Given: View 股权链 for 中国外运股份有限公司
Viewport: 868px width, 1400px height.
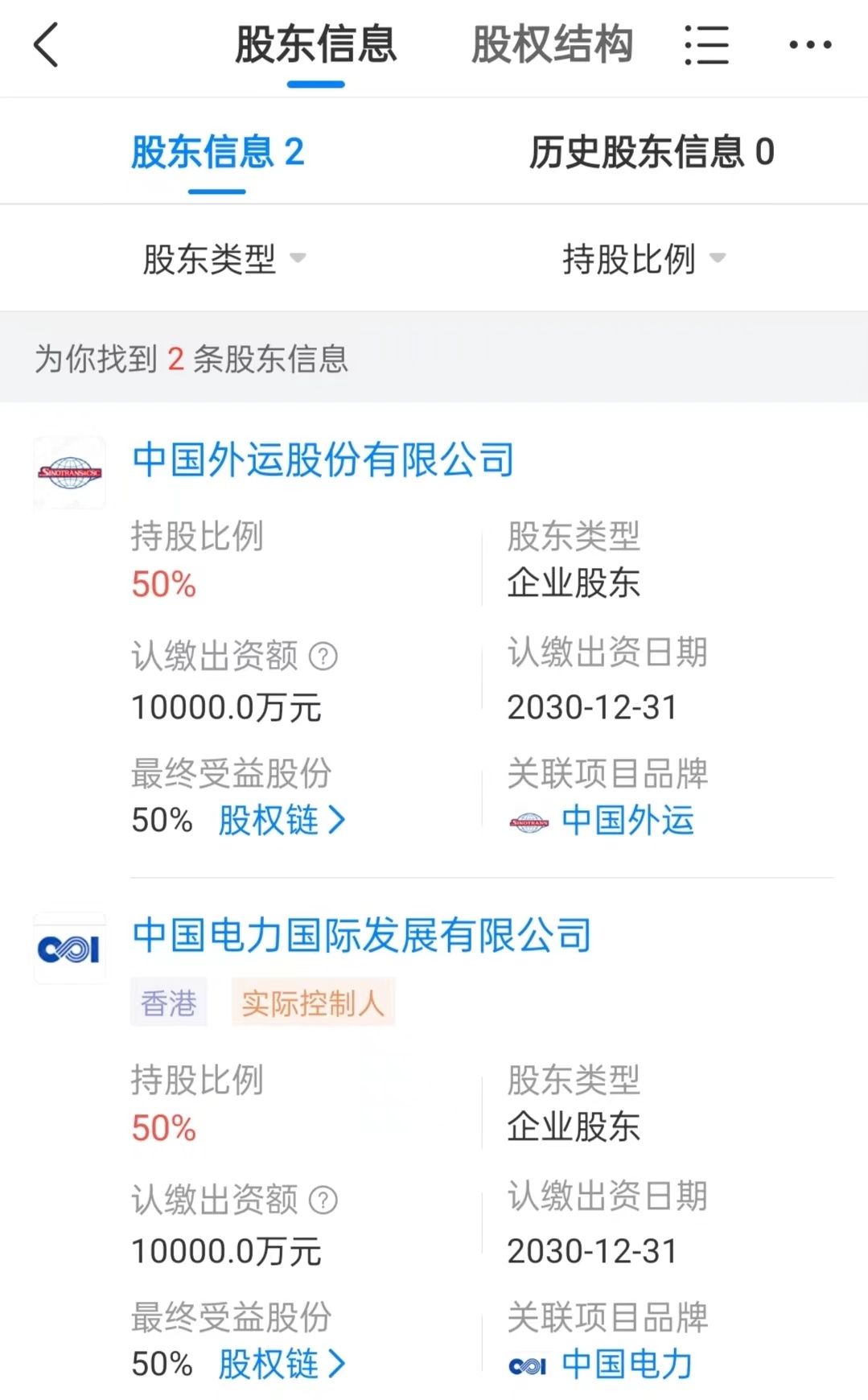Looking at the screenshot, I should tap(282, 821).
